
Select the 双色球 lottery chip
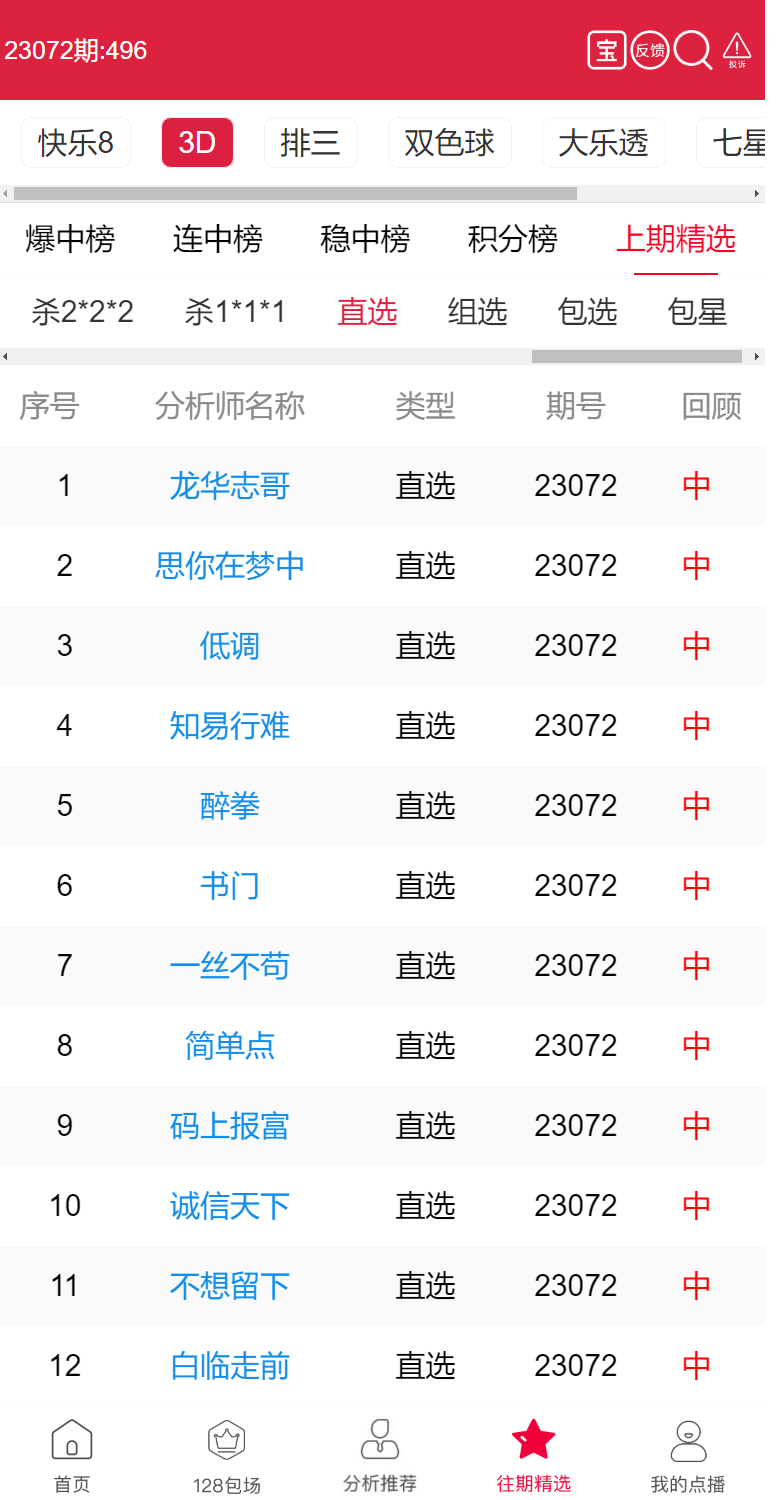point(449,143)
